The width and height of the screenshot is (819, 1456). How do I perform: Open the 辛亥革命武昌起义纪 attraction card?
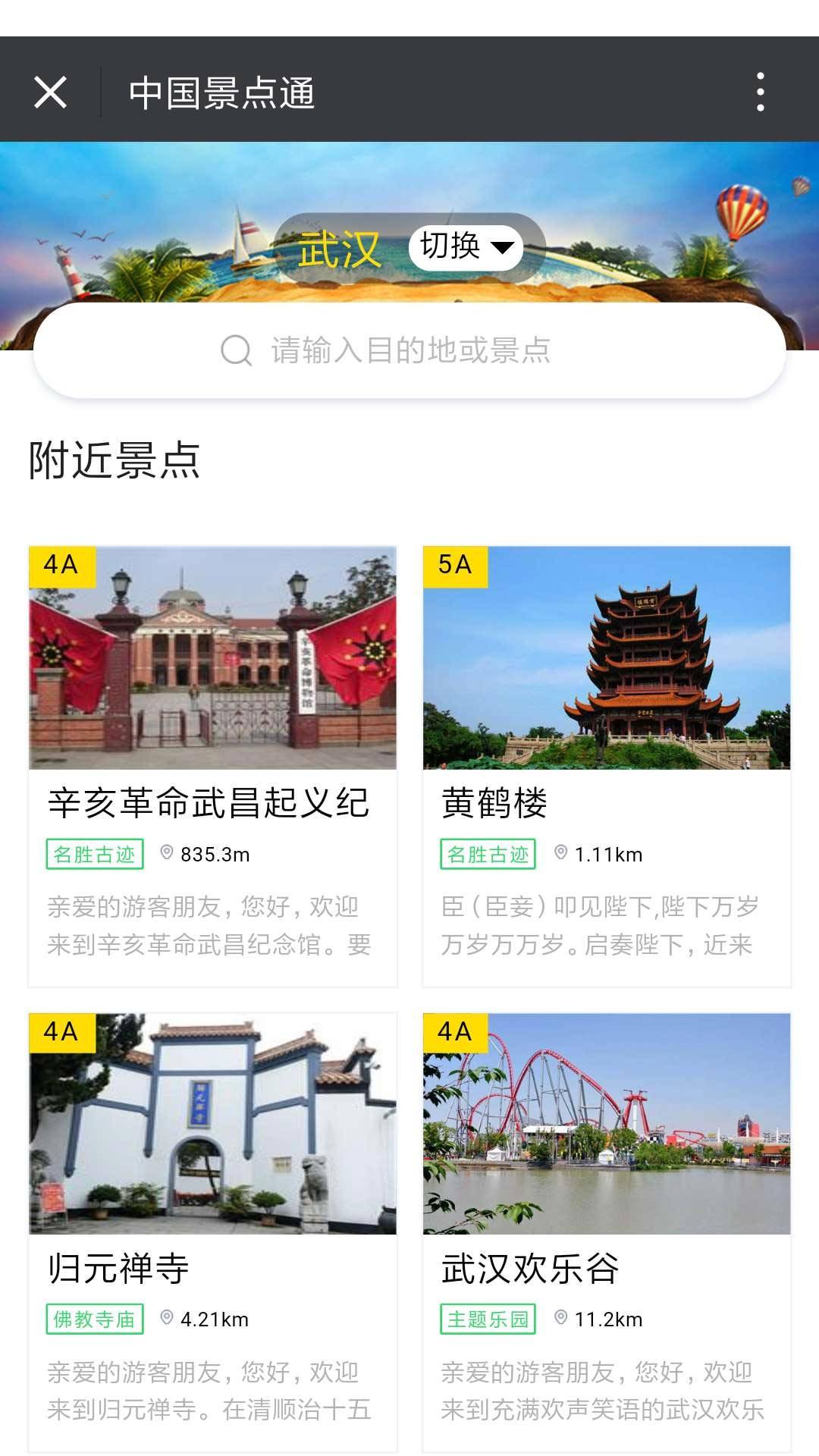212,766
